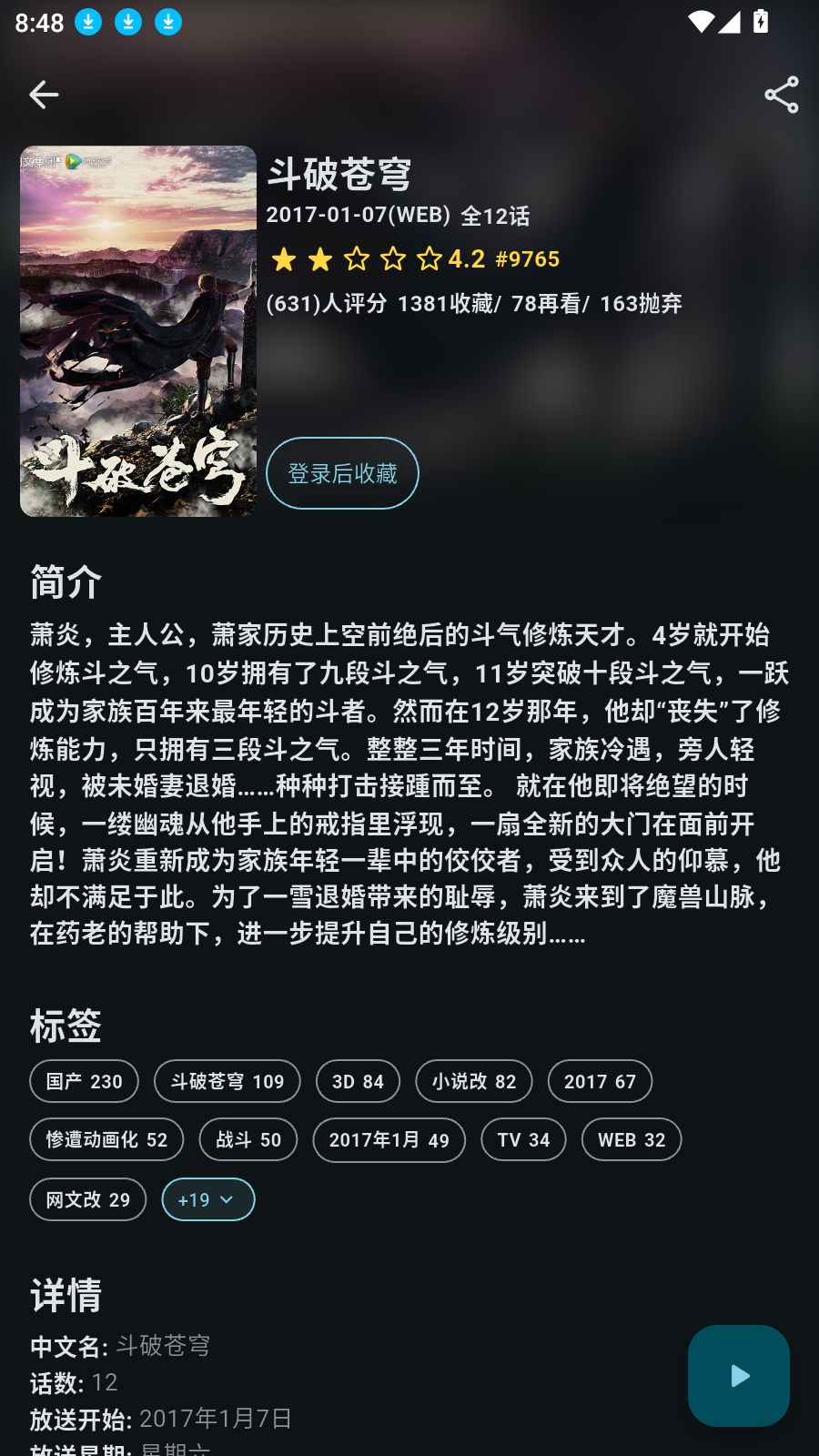
Task: Tap the floating play button
Action: point(738,1375)
